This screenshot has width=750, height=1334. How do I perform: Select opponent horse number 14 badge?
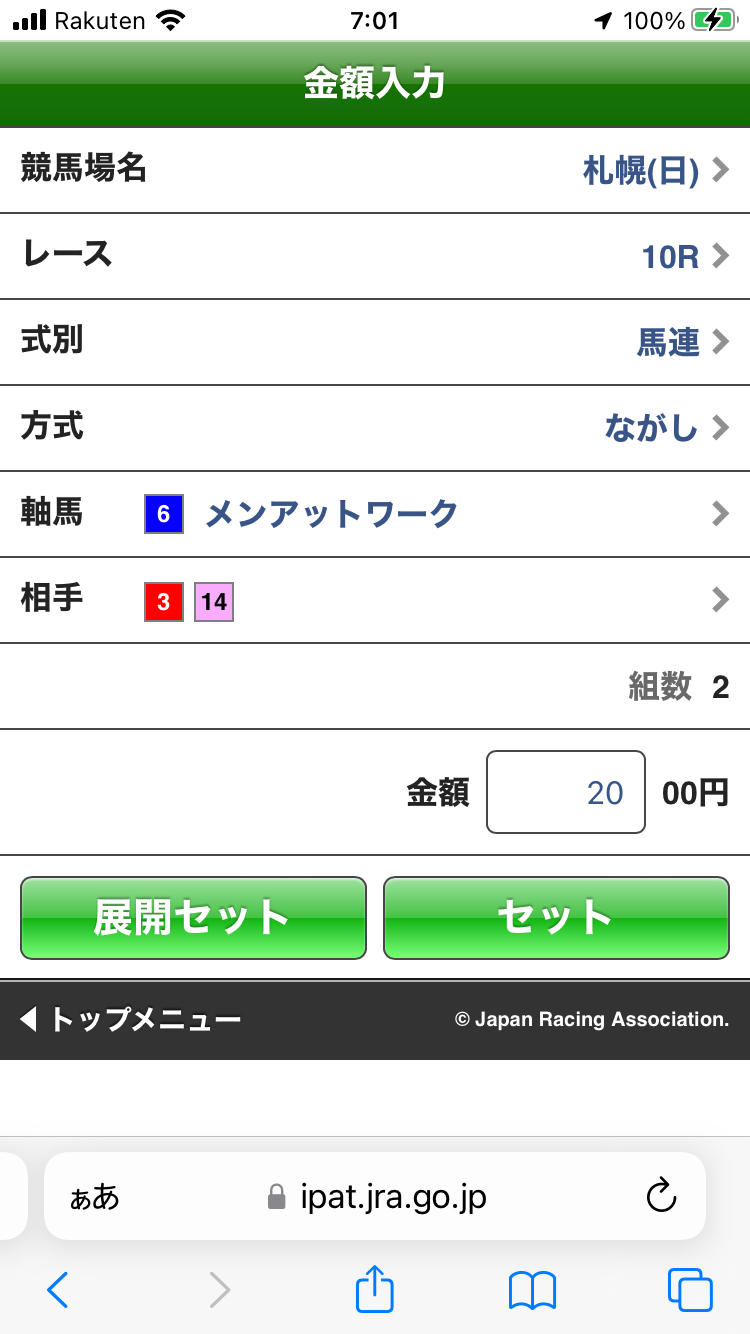click(214, 600)
